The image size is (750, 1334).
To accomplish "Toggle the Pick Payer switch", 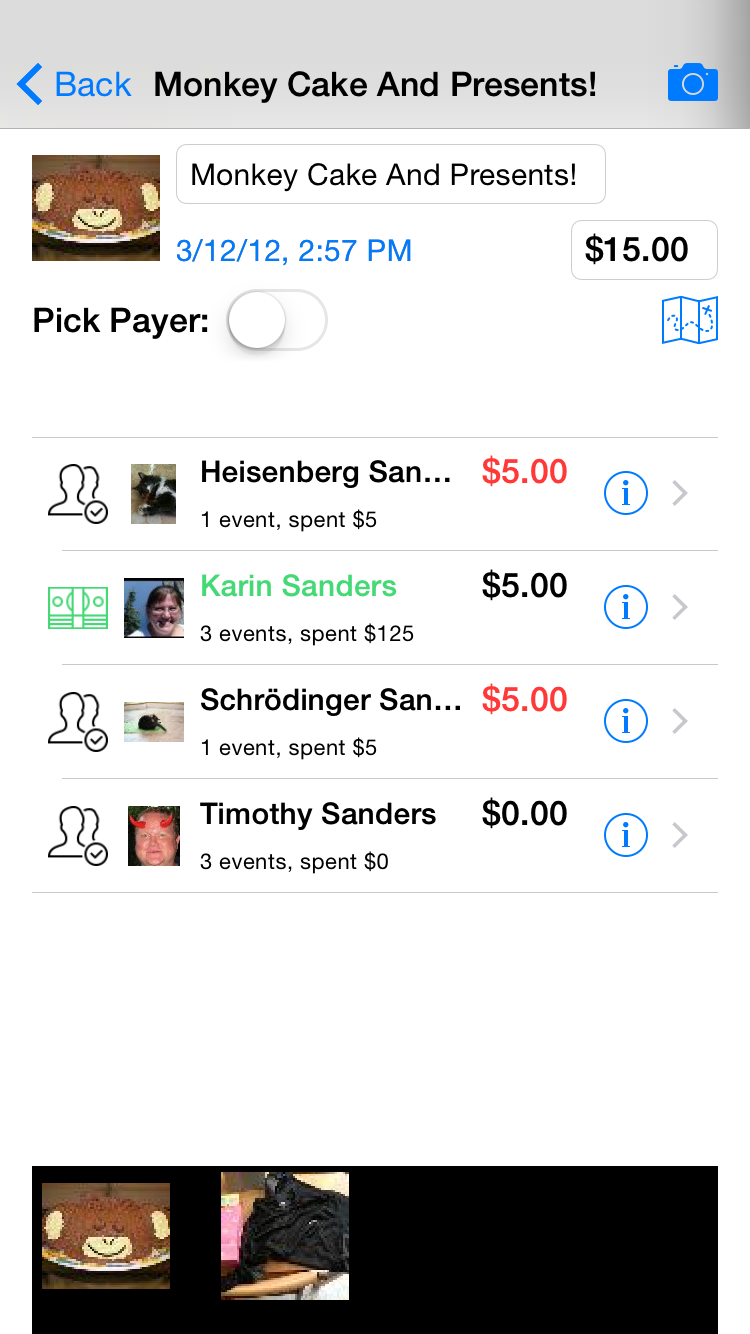I will [277, 320].
